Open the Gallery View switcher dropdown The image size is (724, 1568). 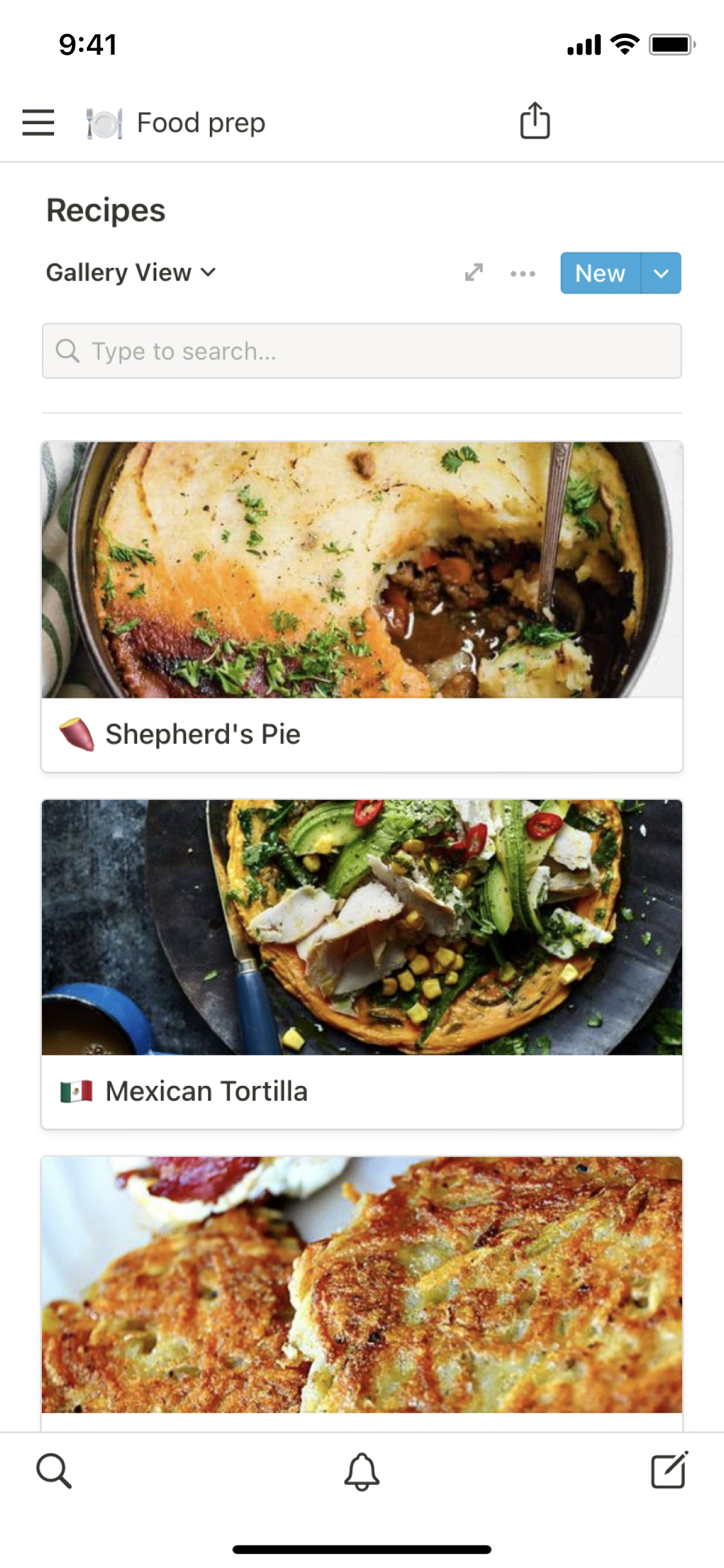(131, 273)
